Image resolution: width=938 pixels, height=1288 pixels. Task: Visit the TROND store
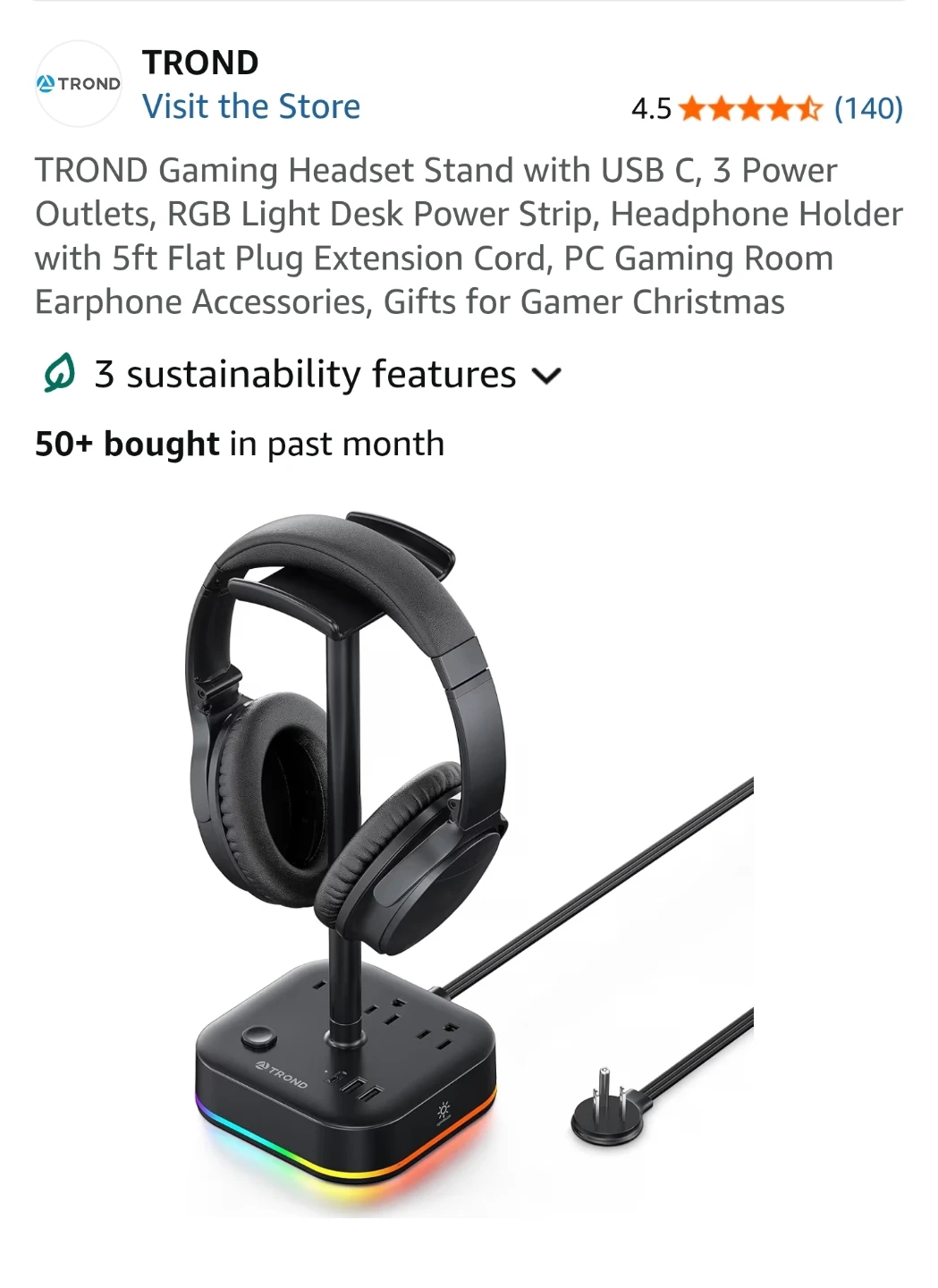(x=251, y=106)
